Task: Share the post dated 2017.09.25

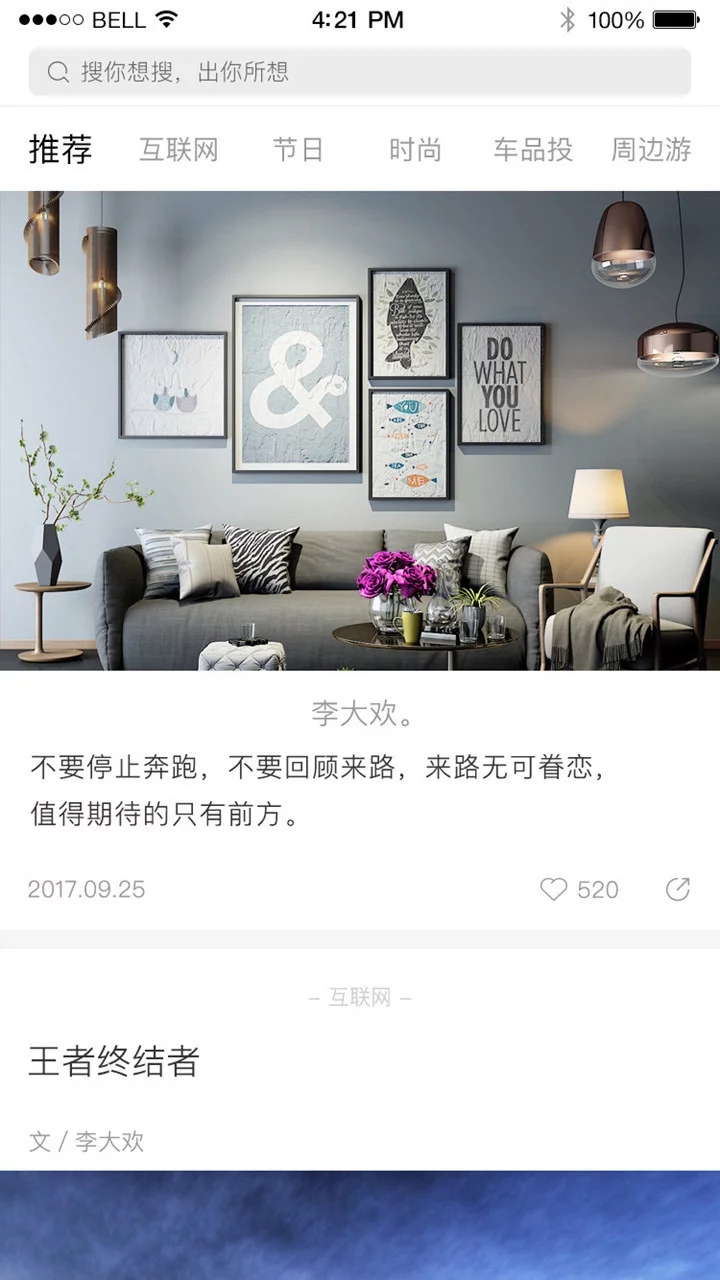Action: pos(678,889)
